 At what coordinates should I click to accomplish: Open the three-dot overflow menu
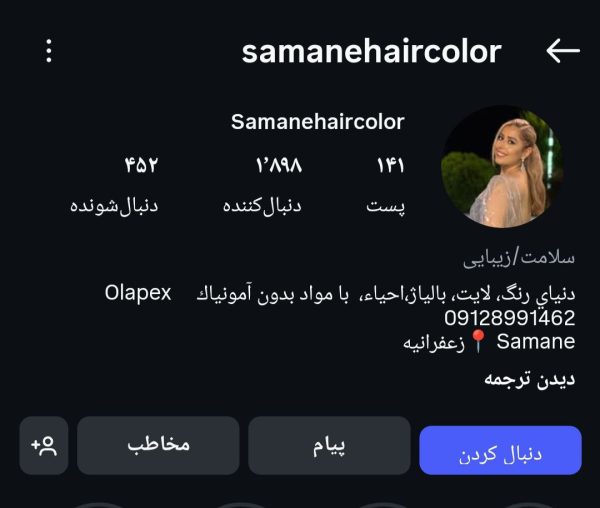[49, 51]
